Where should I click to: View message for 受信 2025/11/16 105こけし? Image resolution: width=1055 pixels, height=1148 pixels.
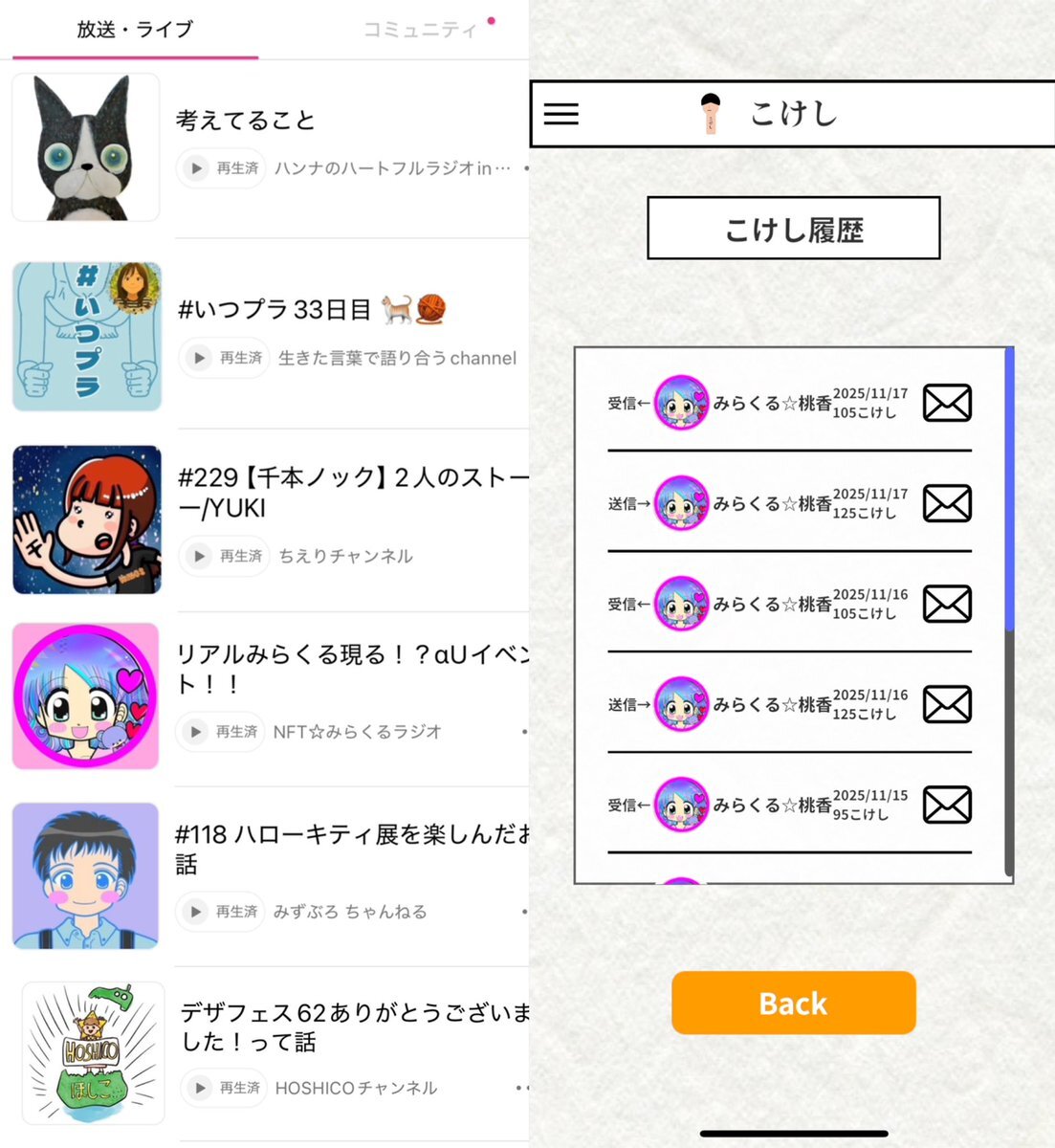click(947, 604)
